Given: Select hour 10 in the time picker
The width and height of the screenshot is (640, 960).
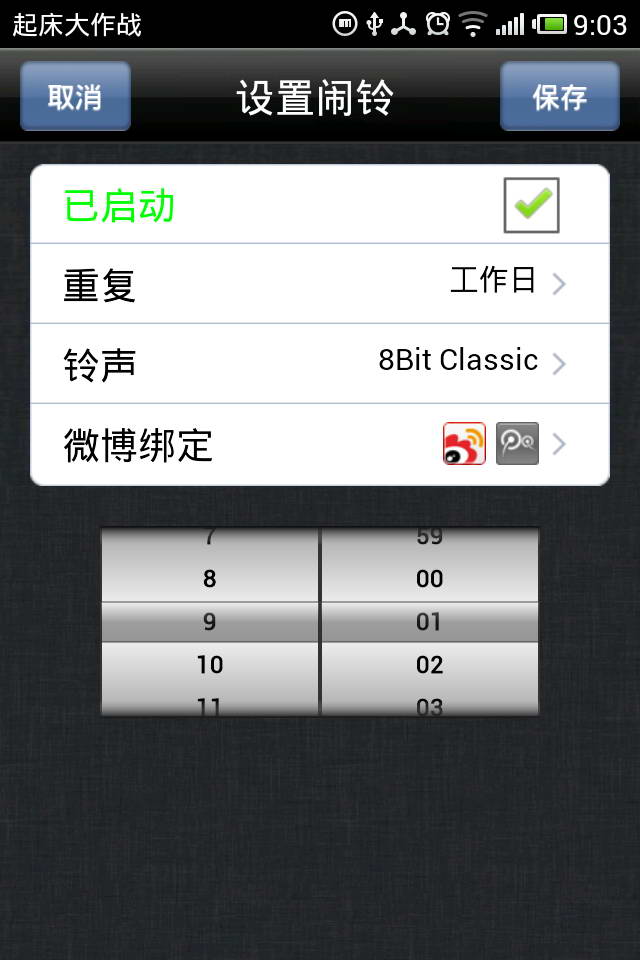Looking at the screenshot, I should [210, 665].
